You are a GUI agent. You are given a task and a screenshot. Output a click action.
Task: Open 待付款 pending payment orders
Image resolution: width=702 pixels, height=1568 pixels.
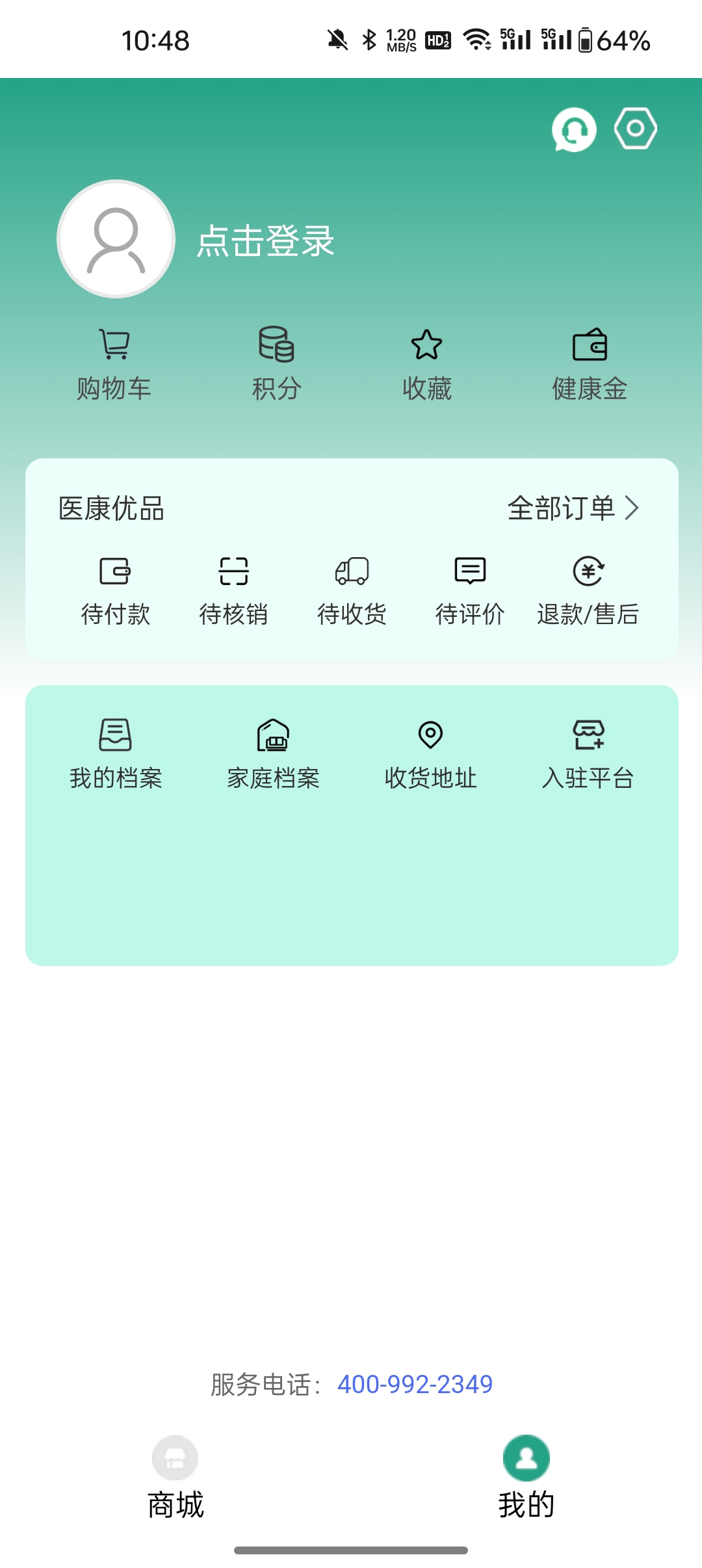pos(116,591)
